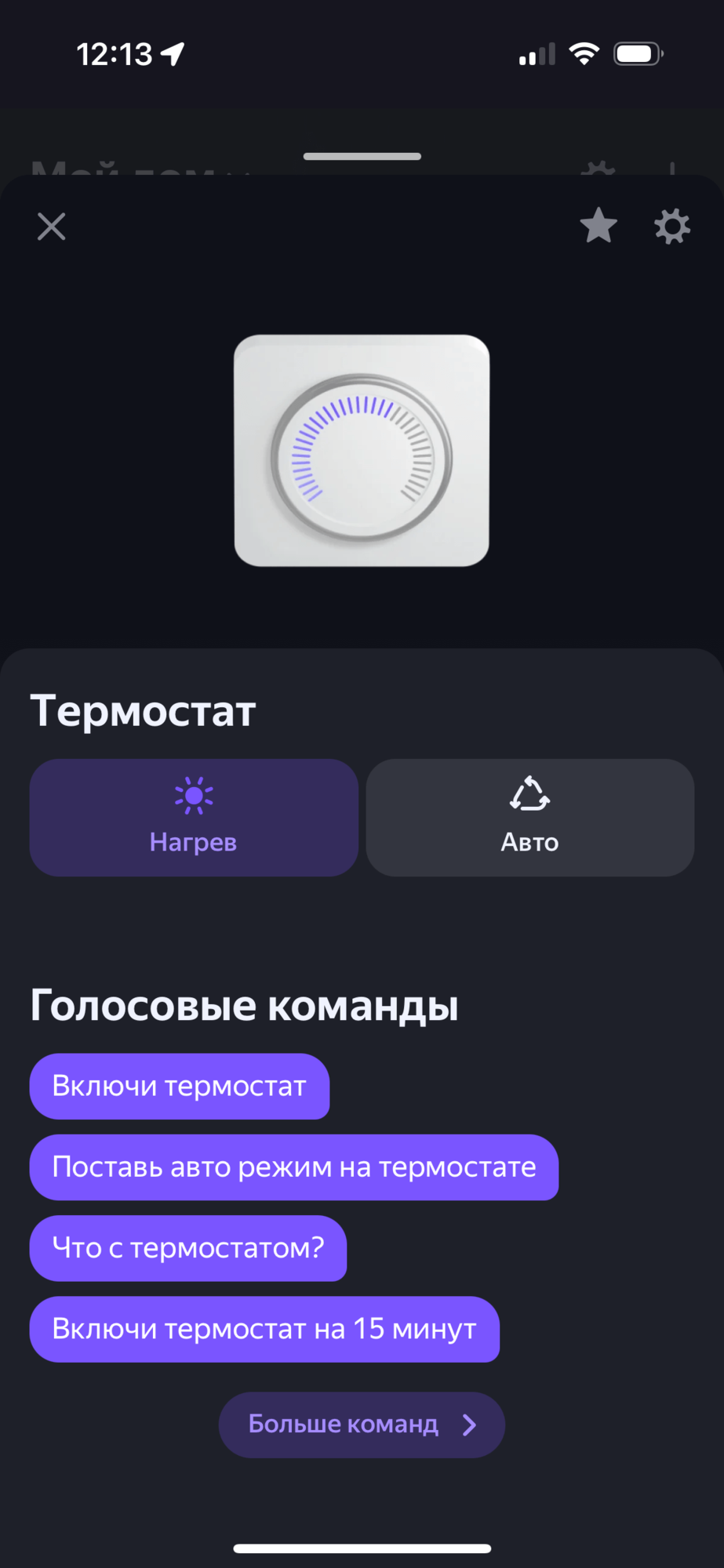The image size is (724, 1568).
Task: Open thermostat settings gear
Action: (x=672, y=227)
